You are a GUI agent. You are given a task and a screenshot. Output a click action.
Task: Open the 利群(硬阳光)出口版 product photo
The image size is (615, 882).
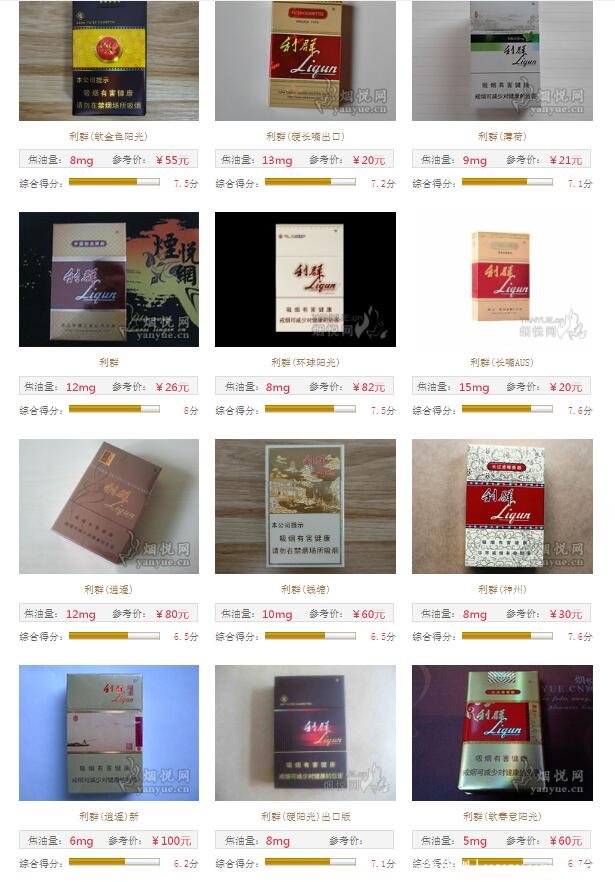(x=305, y=733)
